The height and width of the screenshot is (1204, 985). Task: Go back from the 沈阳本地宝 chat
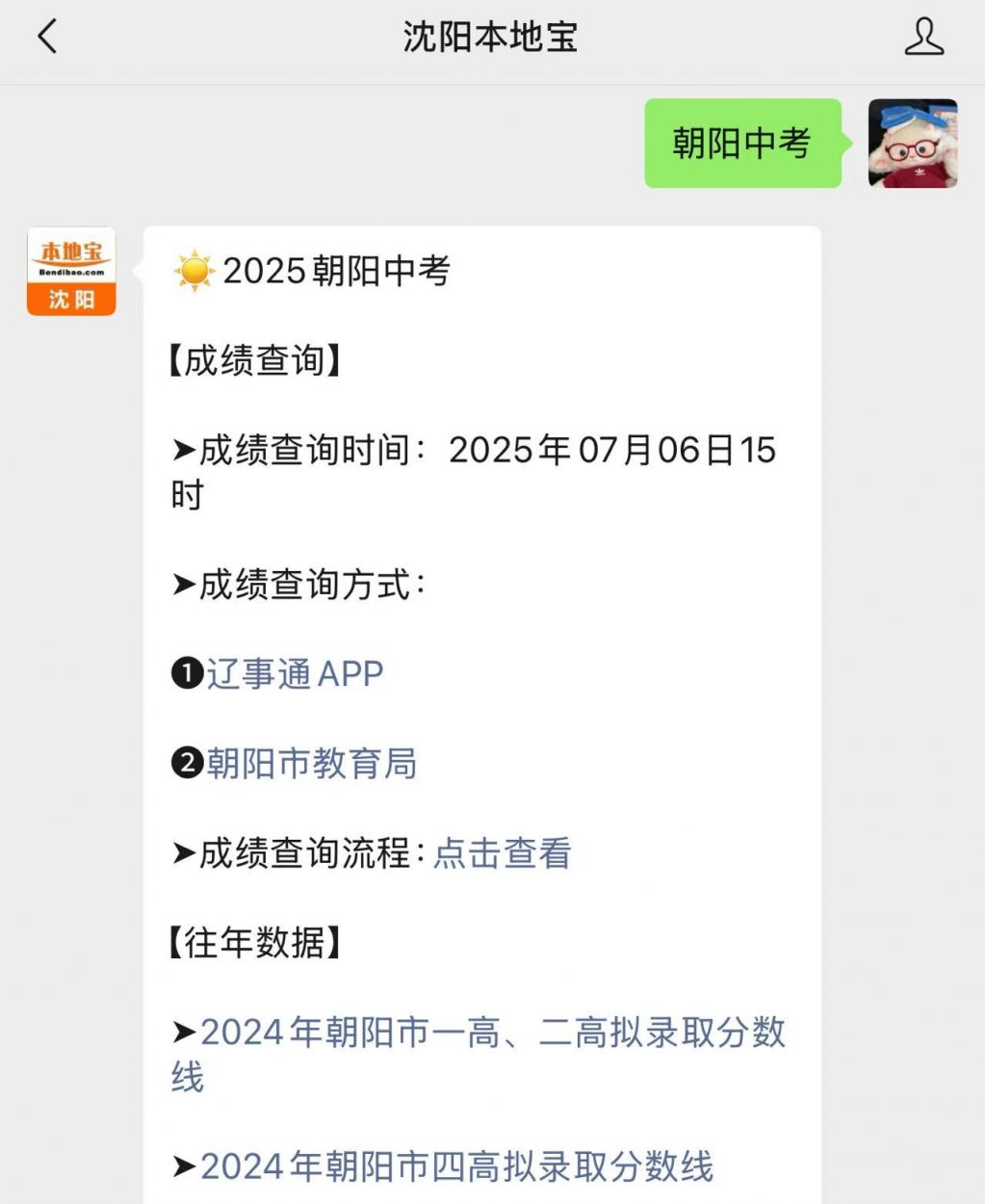tap(46, 37)
